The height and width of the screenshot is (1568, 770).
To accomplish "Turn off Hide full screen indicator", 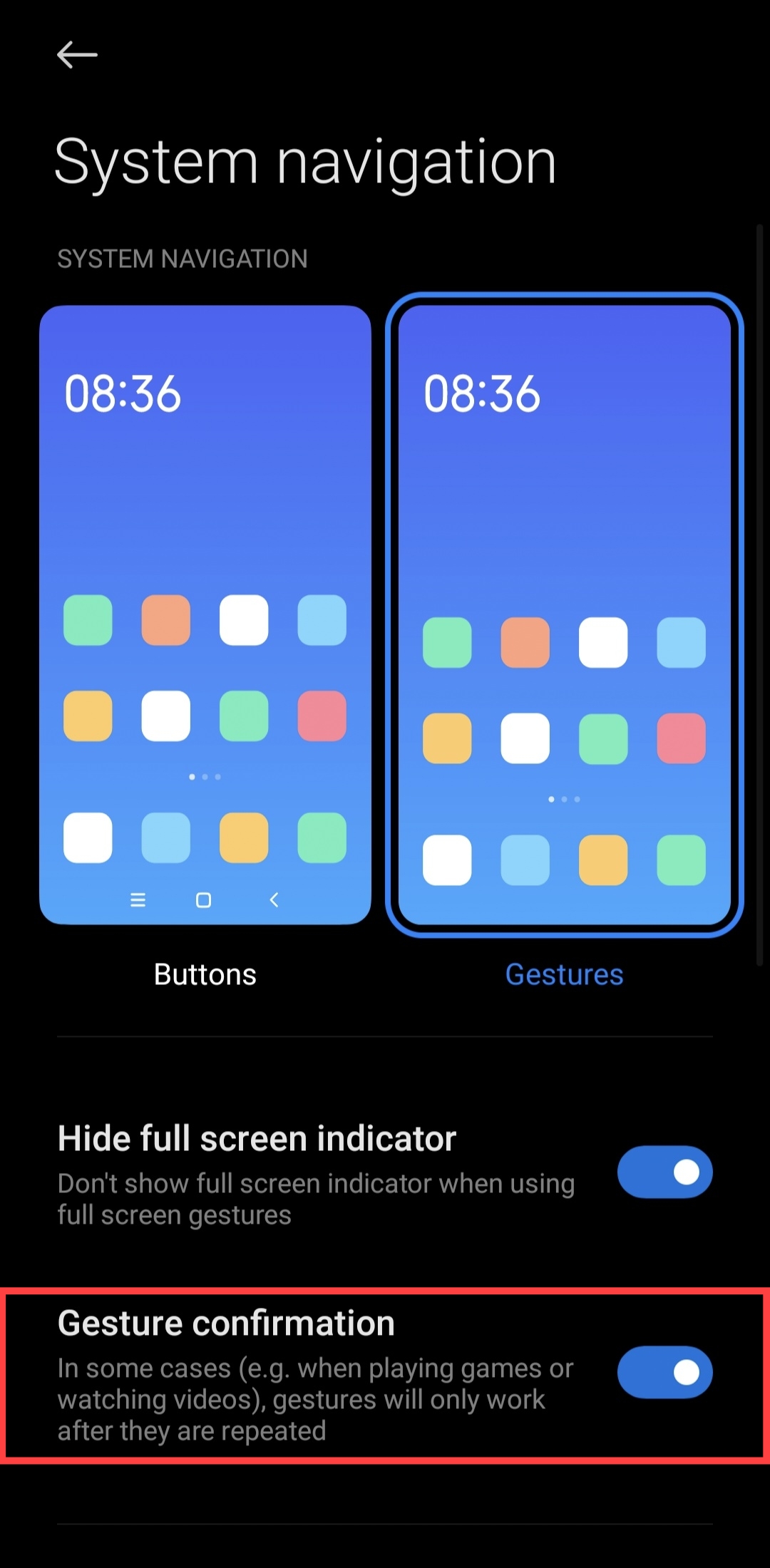I will [664, 1172].
